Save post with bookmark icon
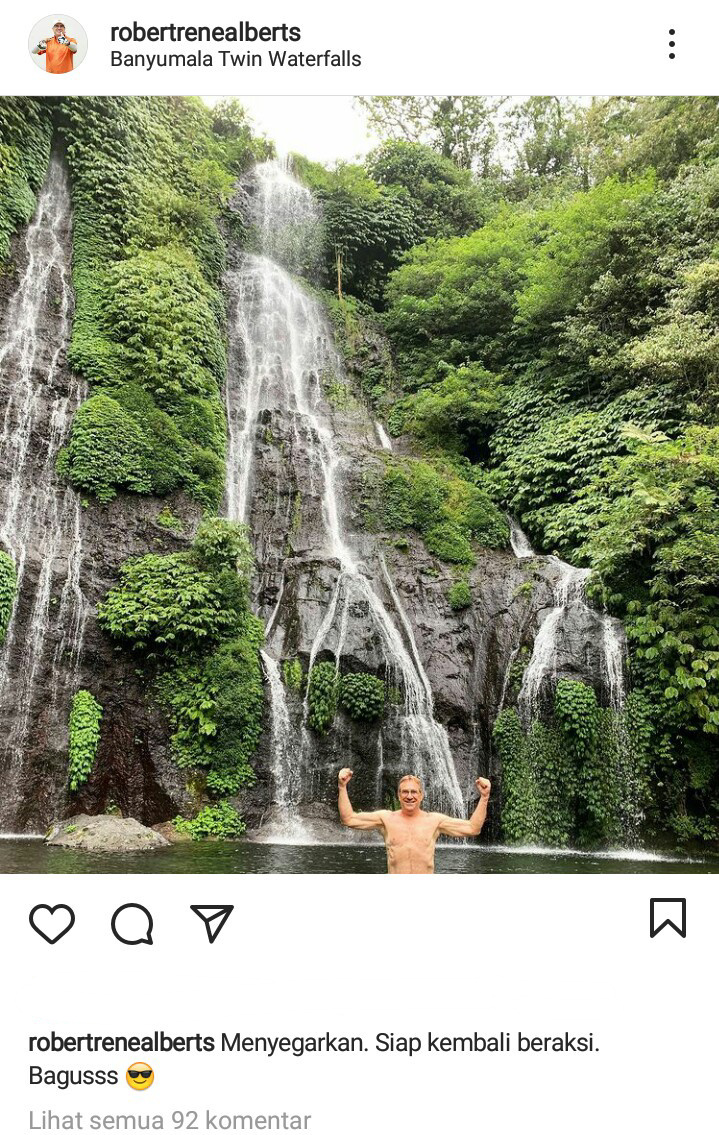The width and height of the screenshot is (719, 1135). [667, 918]
